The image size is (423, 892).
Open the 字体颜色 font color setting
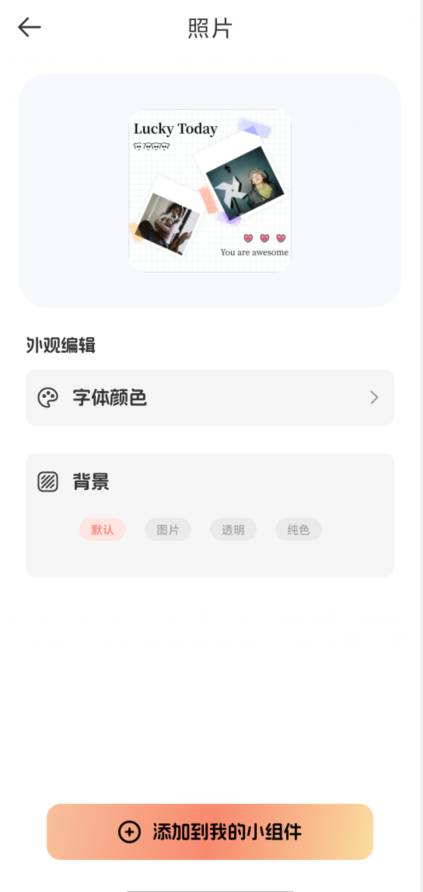[x=210, y=397]
